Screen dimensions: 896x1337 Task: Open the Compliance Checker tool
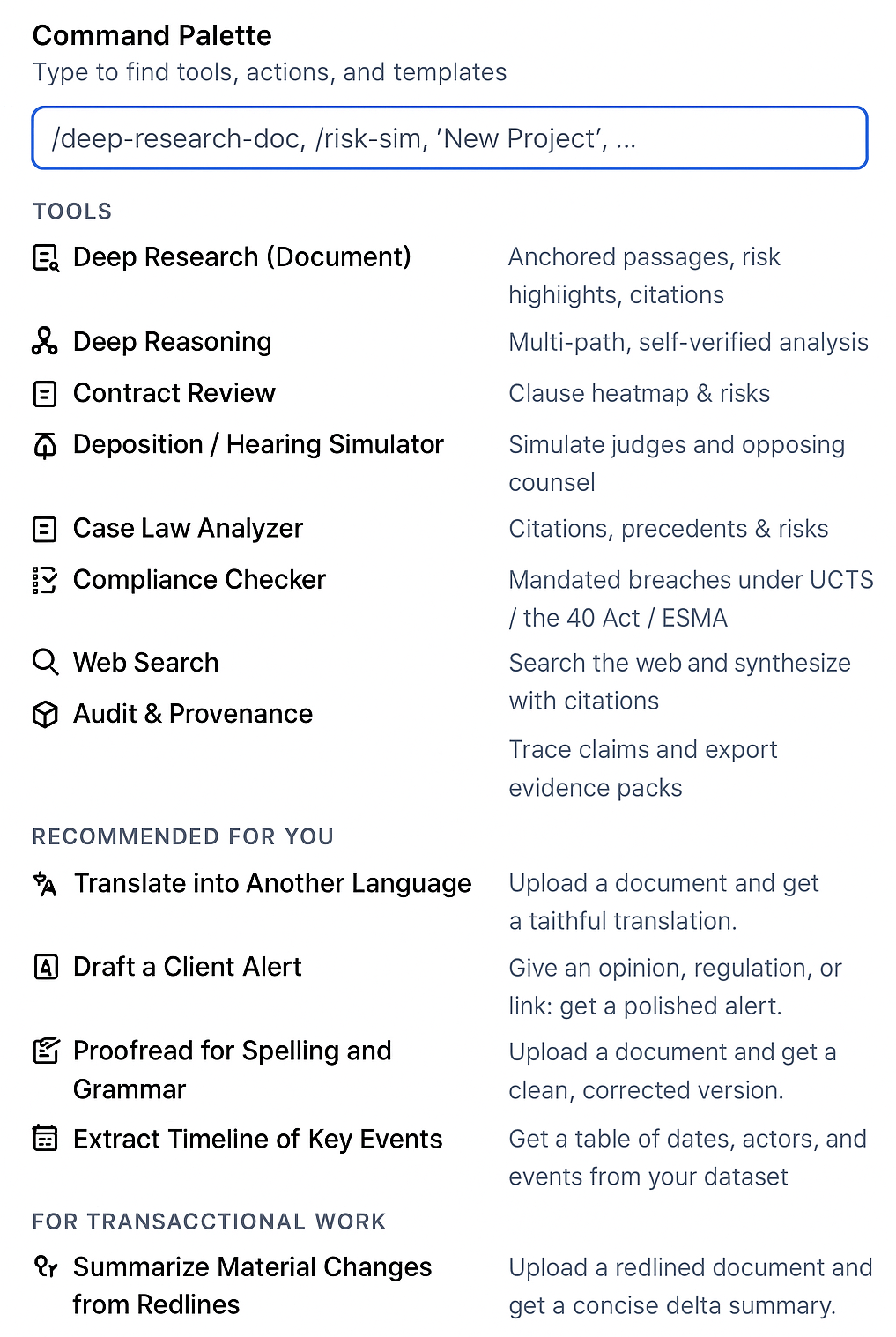click(x=199, y=580)
